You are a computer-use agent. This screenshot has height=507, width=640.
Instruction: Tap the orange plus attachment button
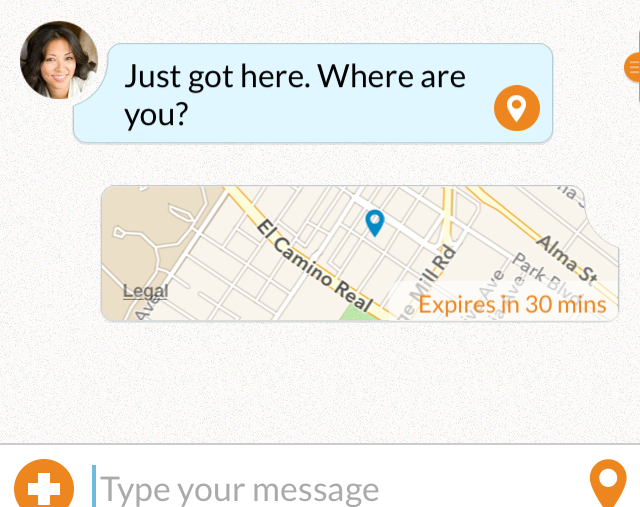pyautogui.click(x=44, y=487)
